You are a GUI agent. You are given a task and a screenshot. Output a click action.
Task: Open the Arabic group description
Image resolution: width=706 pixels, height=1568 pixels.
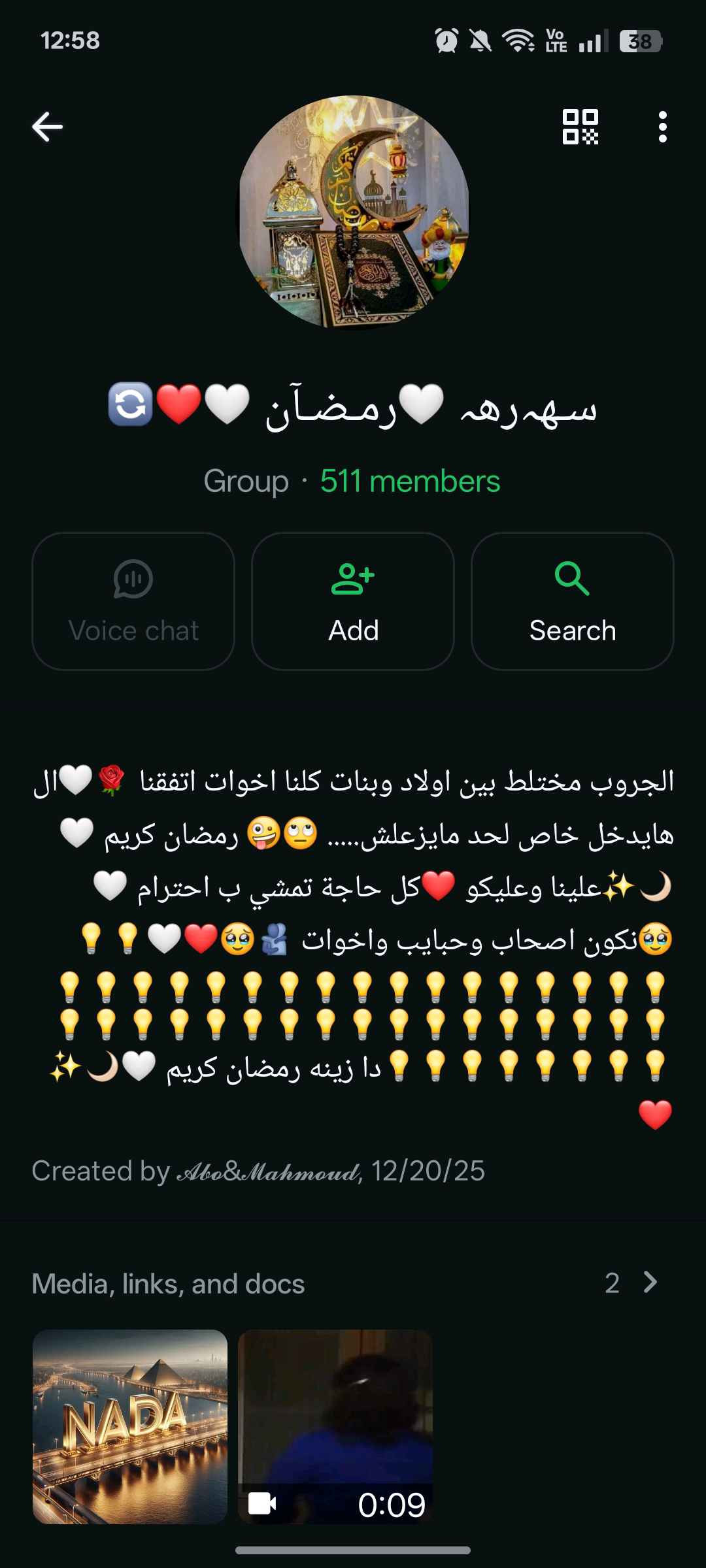coord(353,941)
